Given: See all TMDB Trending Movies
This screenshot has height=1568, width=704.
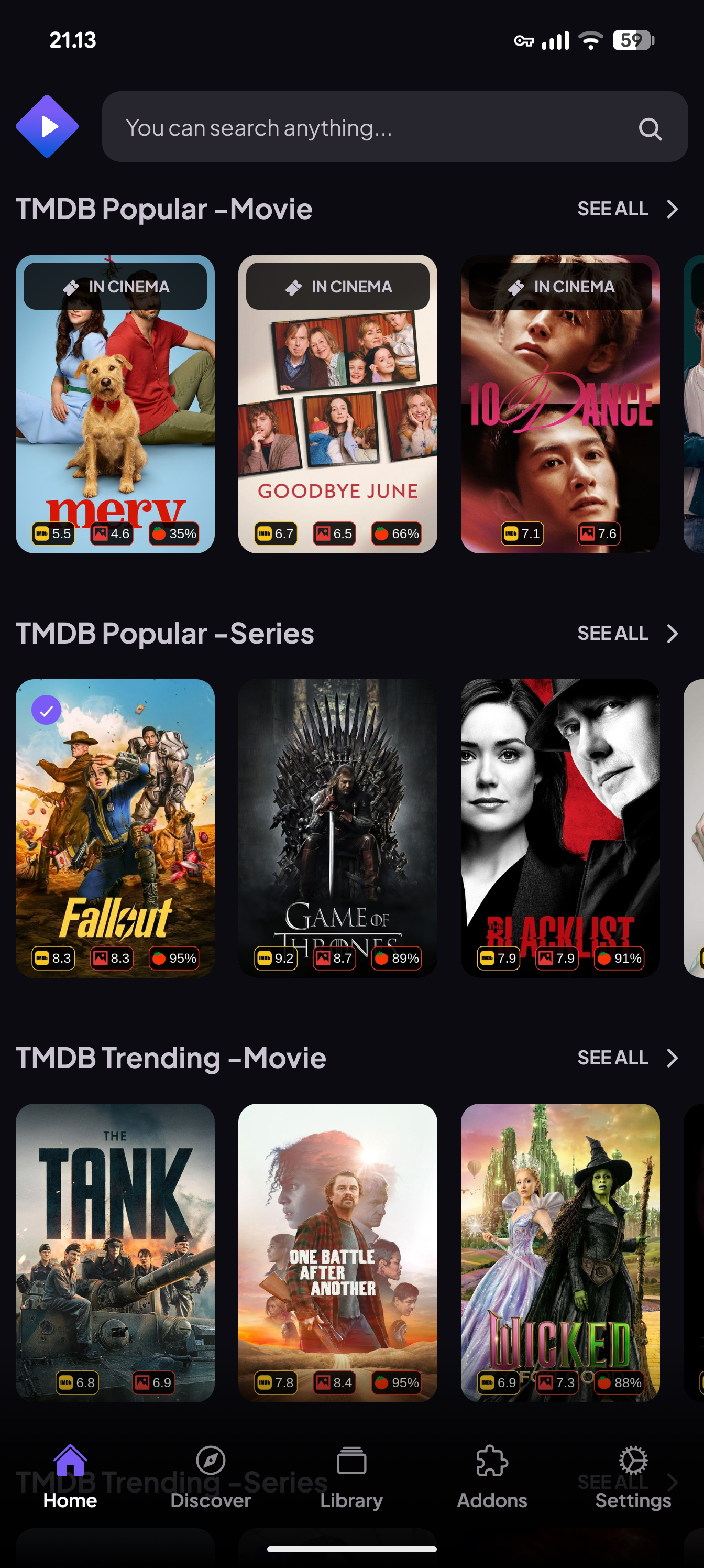Looking at the screenshot, I should [626, 1058].
